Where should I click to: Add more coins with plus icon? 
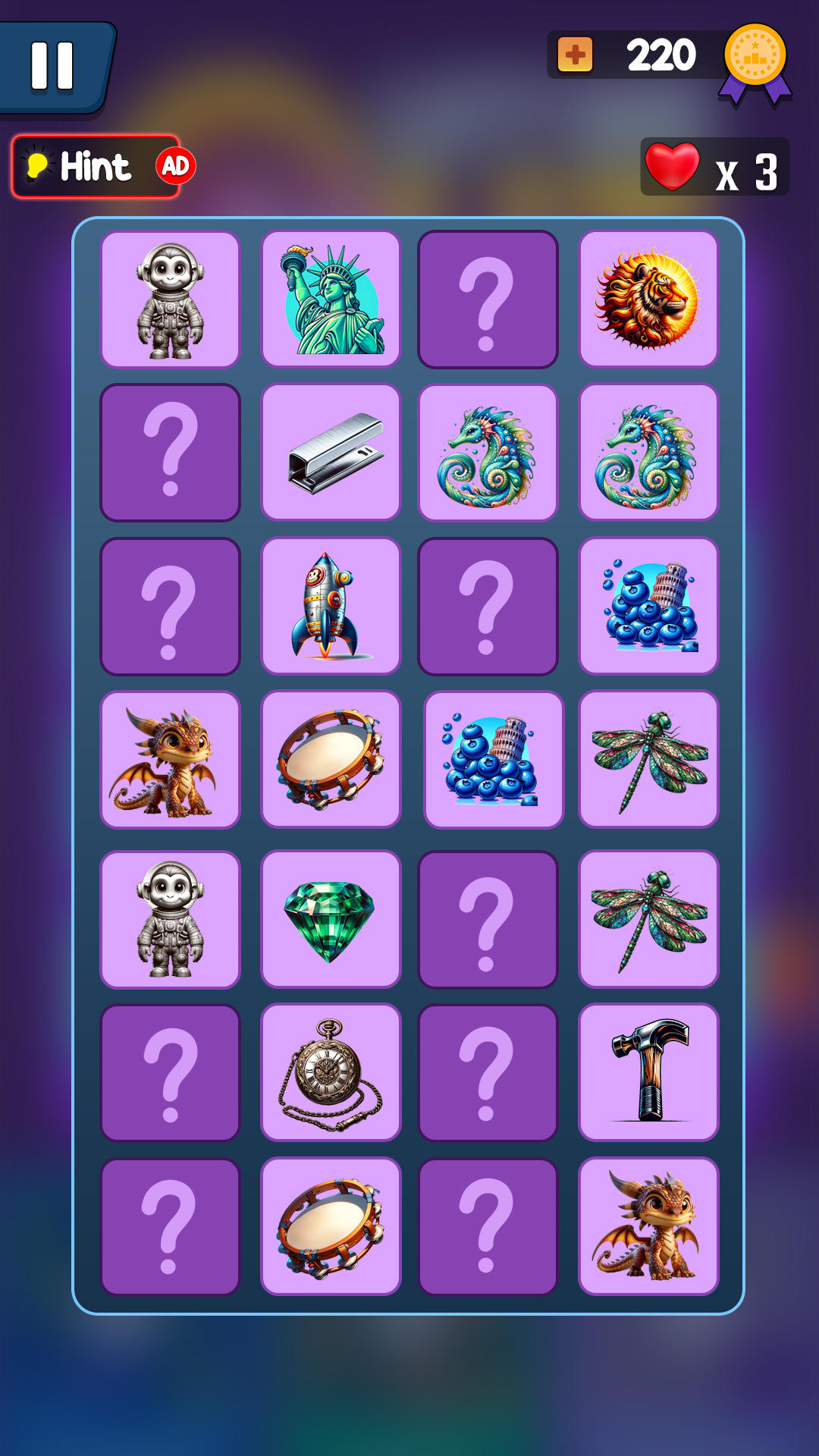click(575, 55)
